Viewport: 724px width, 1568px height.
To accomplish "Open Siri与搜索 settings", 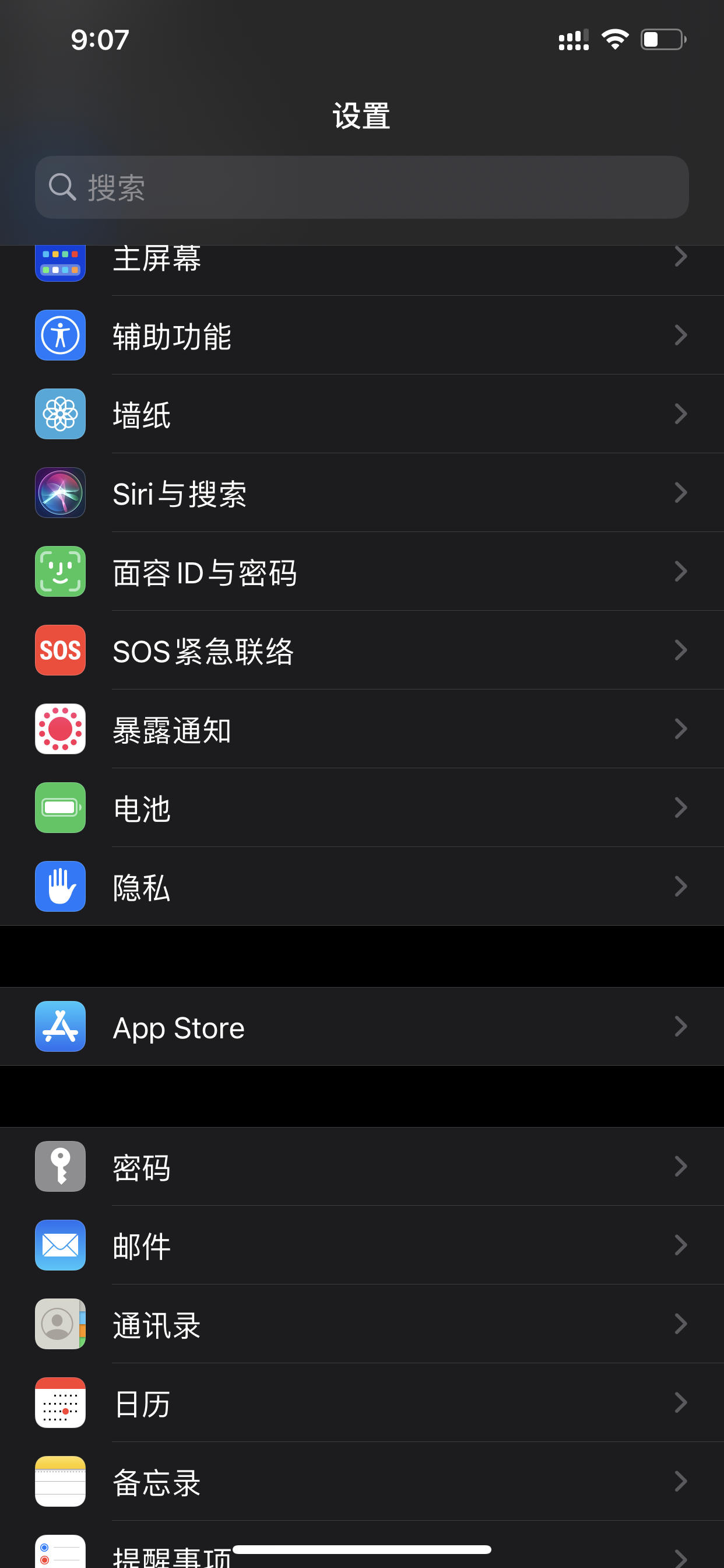I will tap(361, 493).
